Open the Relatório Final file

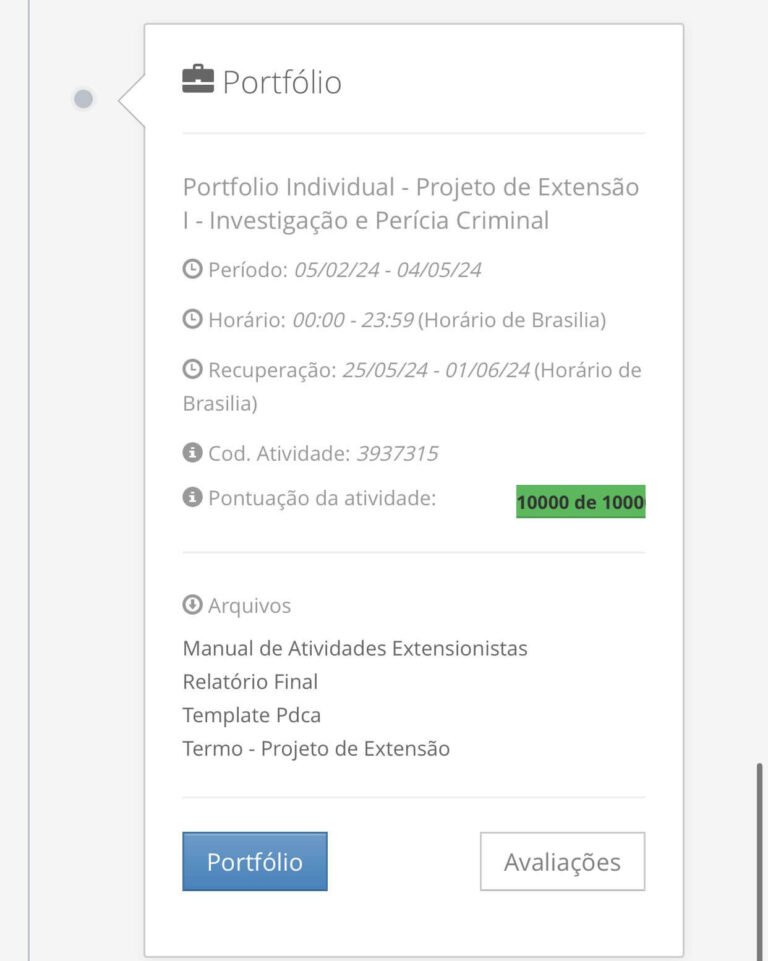tap(250, 682)
